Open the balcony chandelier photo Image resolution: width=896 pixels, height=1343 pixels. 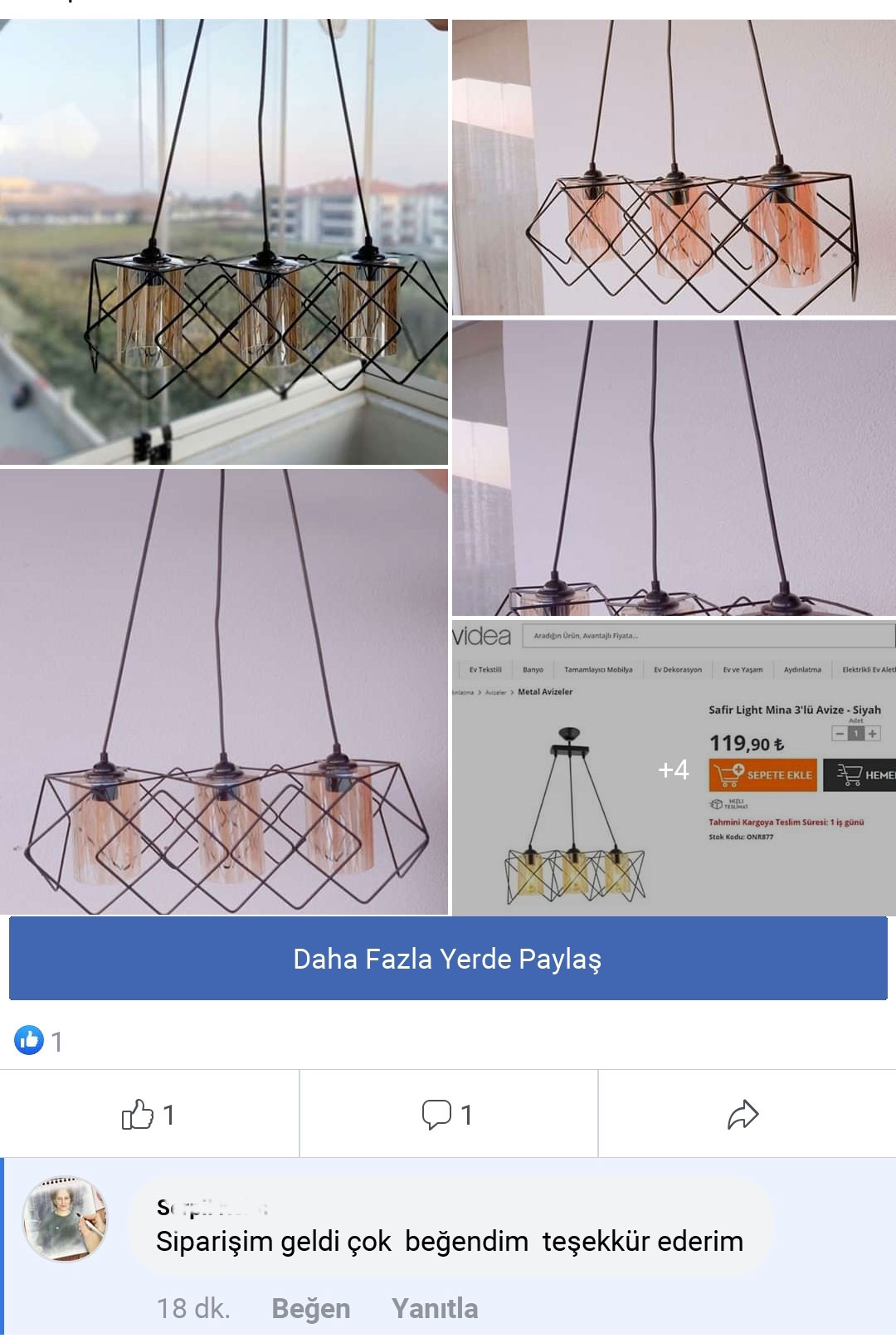224,242
